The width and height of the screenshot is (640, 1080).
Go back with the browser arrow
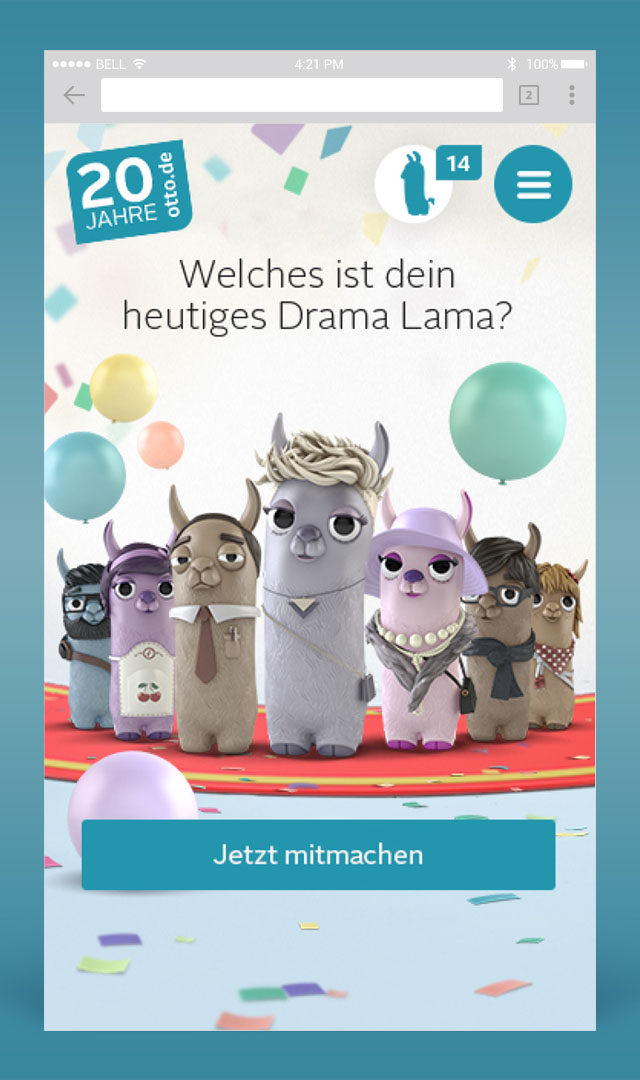point(74,95)
